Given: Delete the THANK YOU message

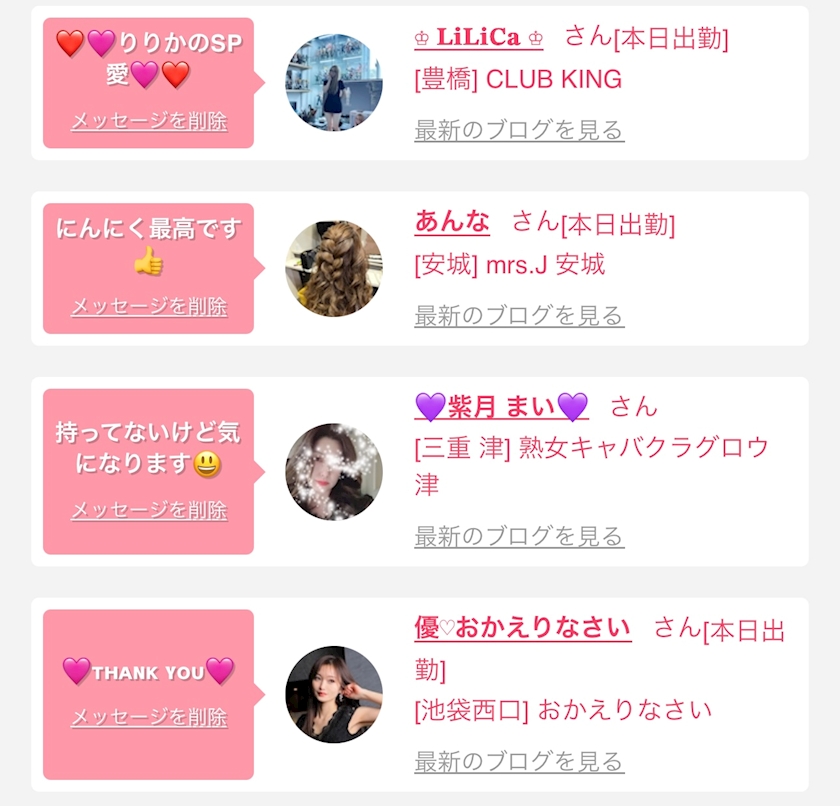Looking at the screenshot, I should coord(149,717).
